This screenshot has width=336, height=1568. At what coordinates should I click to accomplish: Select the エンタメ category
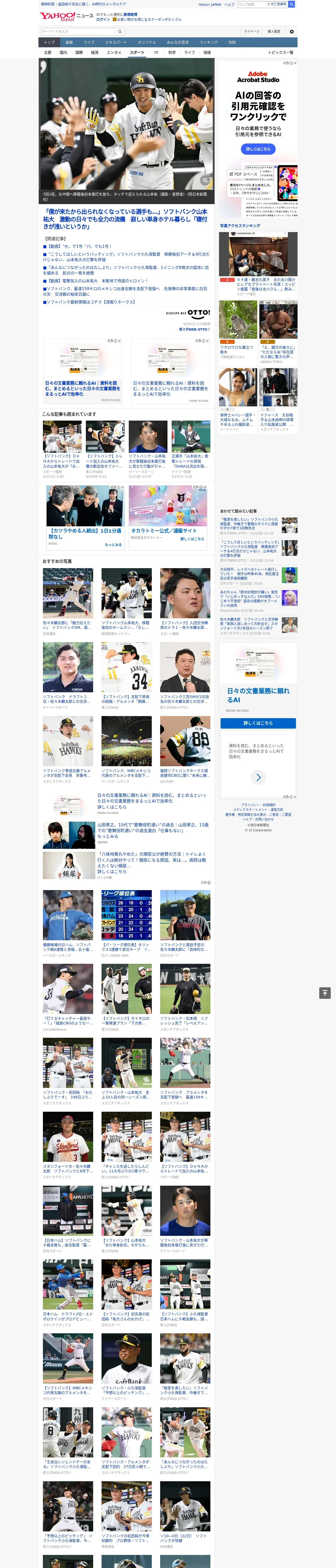pyautogui.click(x=114, y=52)
